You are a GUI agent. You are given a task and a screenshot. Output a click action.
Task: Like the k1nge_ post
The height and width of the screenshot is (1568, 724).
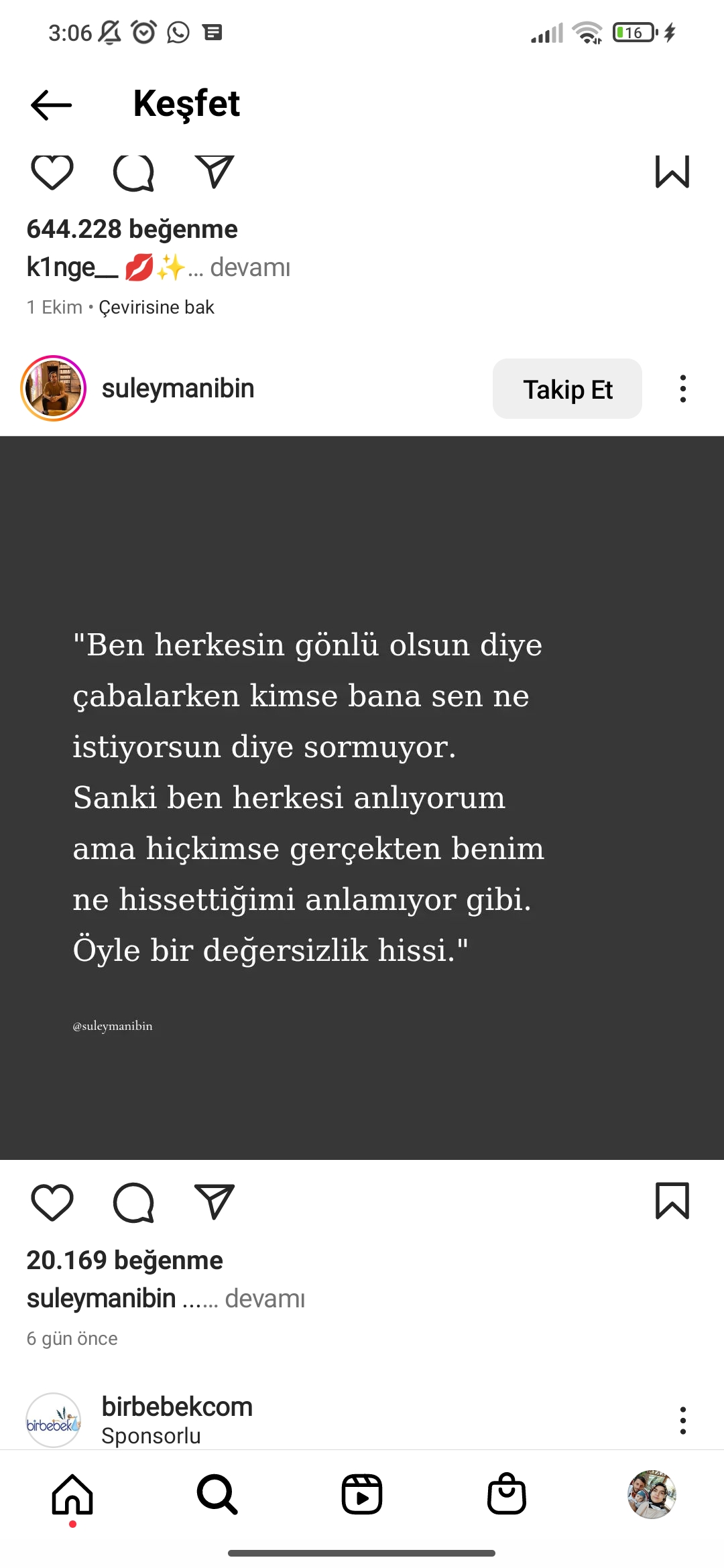pyautogui.click(x=52, y=172)
